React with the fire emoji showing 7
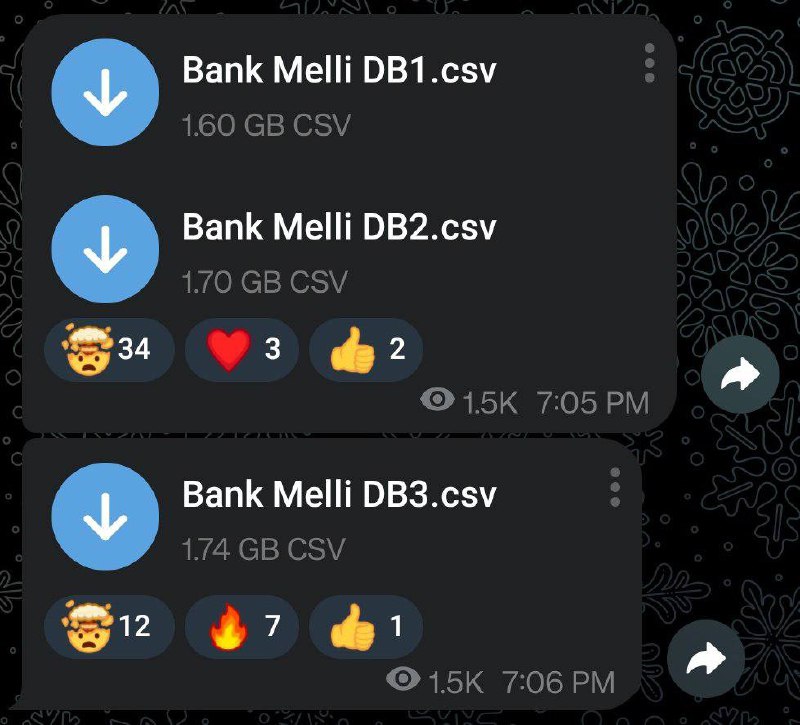 click(x=243, y=627)
